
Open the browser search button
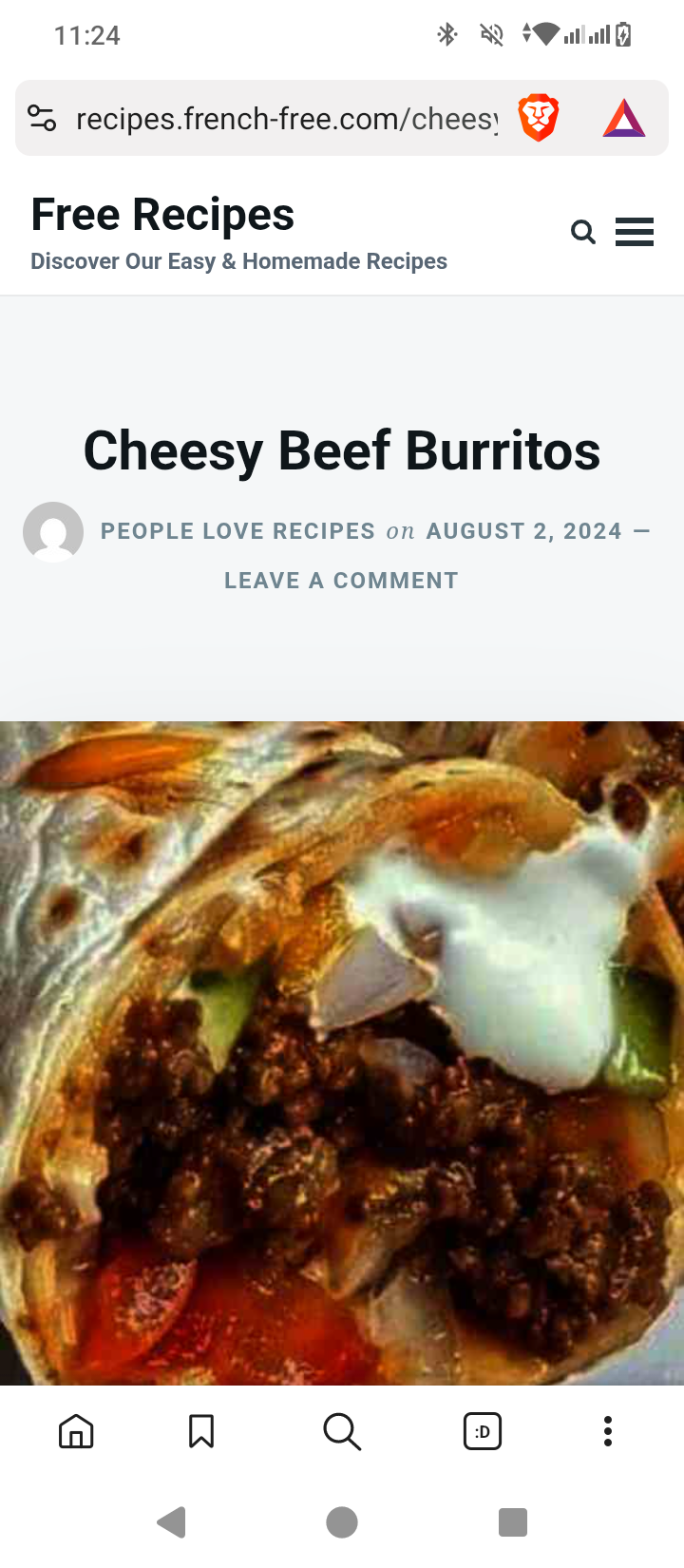[x=342, y=1431]
